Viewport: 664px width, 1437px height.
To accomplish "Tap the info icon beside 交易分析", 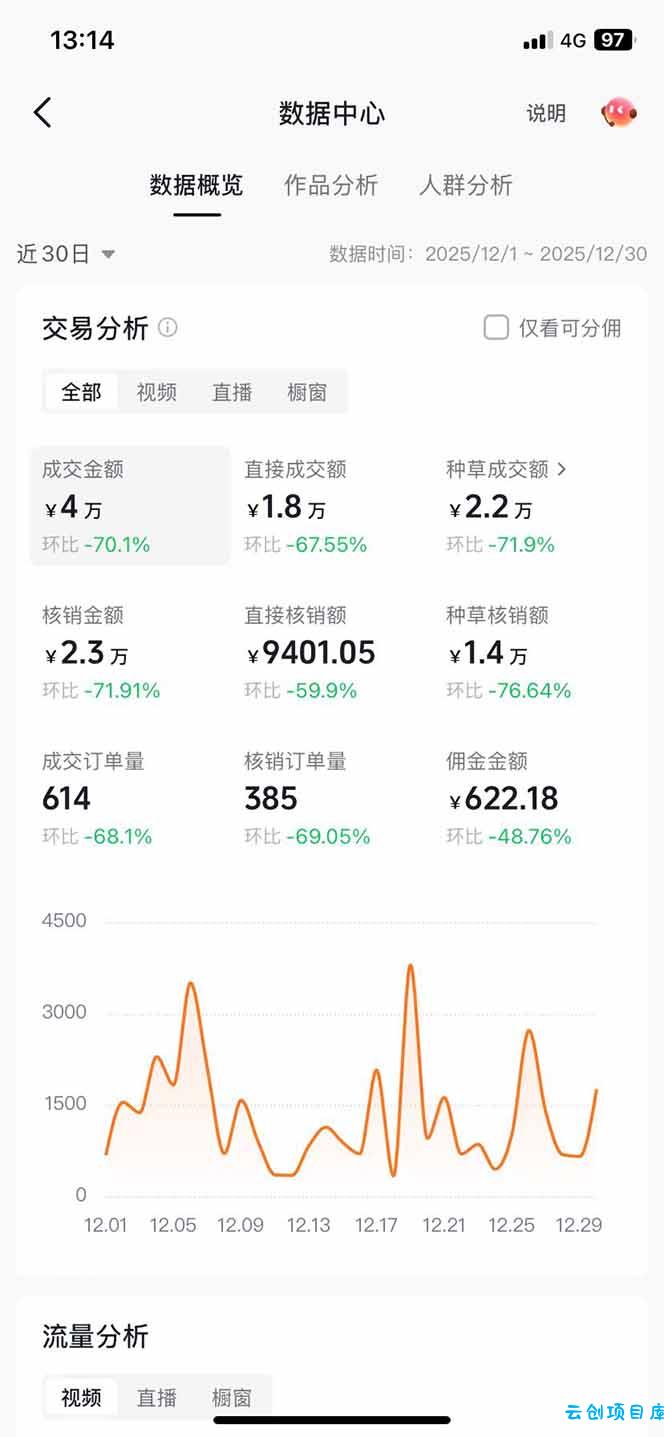I will pos(168,328).
